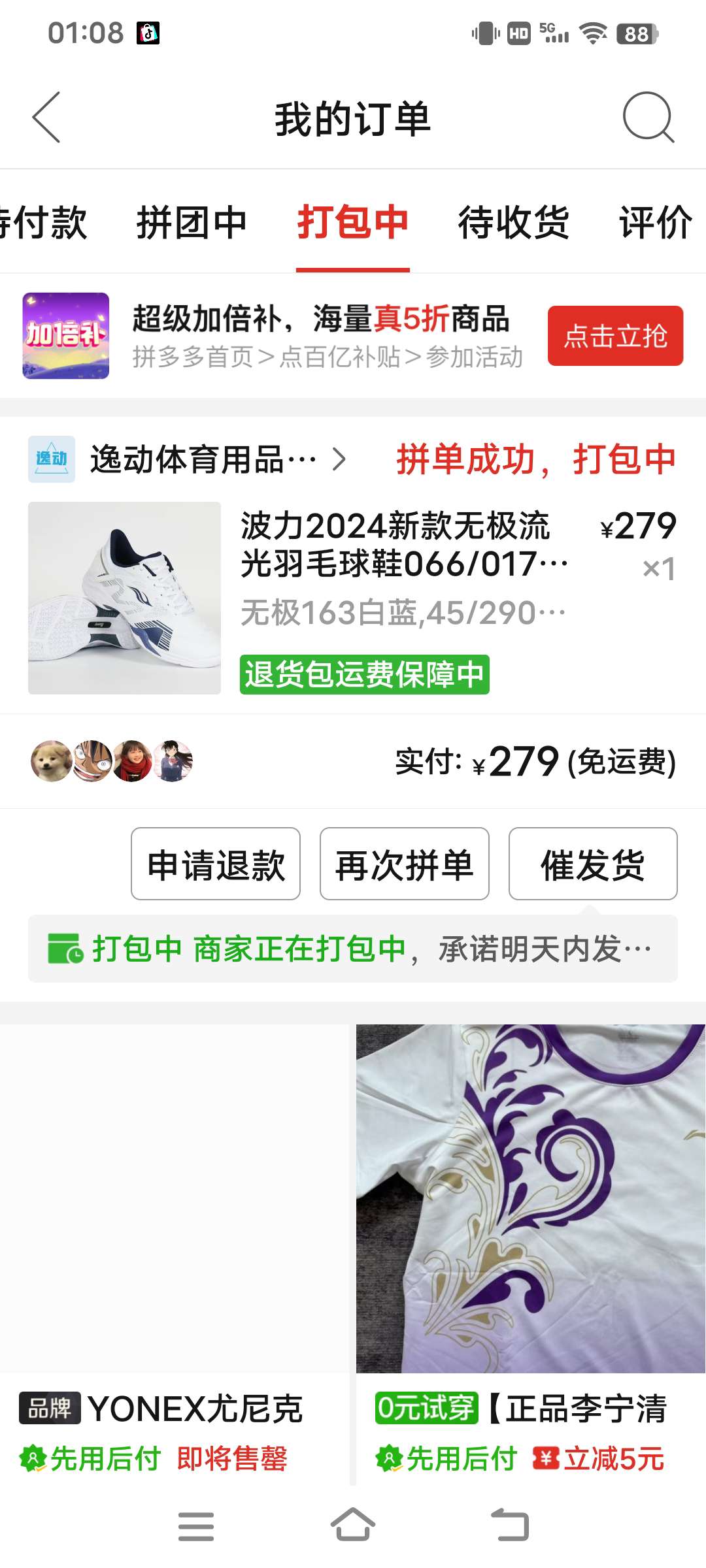Go to the system home screen

tap(352, 1526)
